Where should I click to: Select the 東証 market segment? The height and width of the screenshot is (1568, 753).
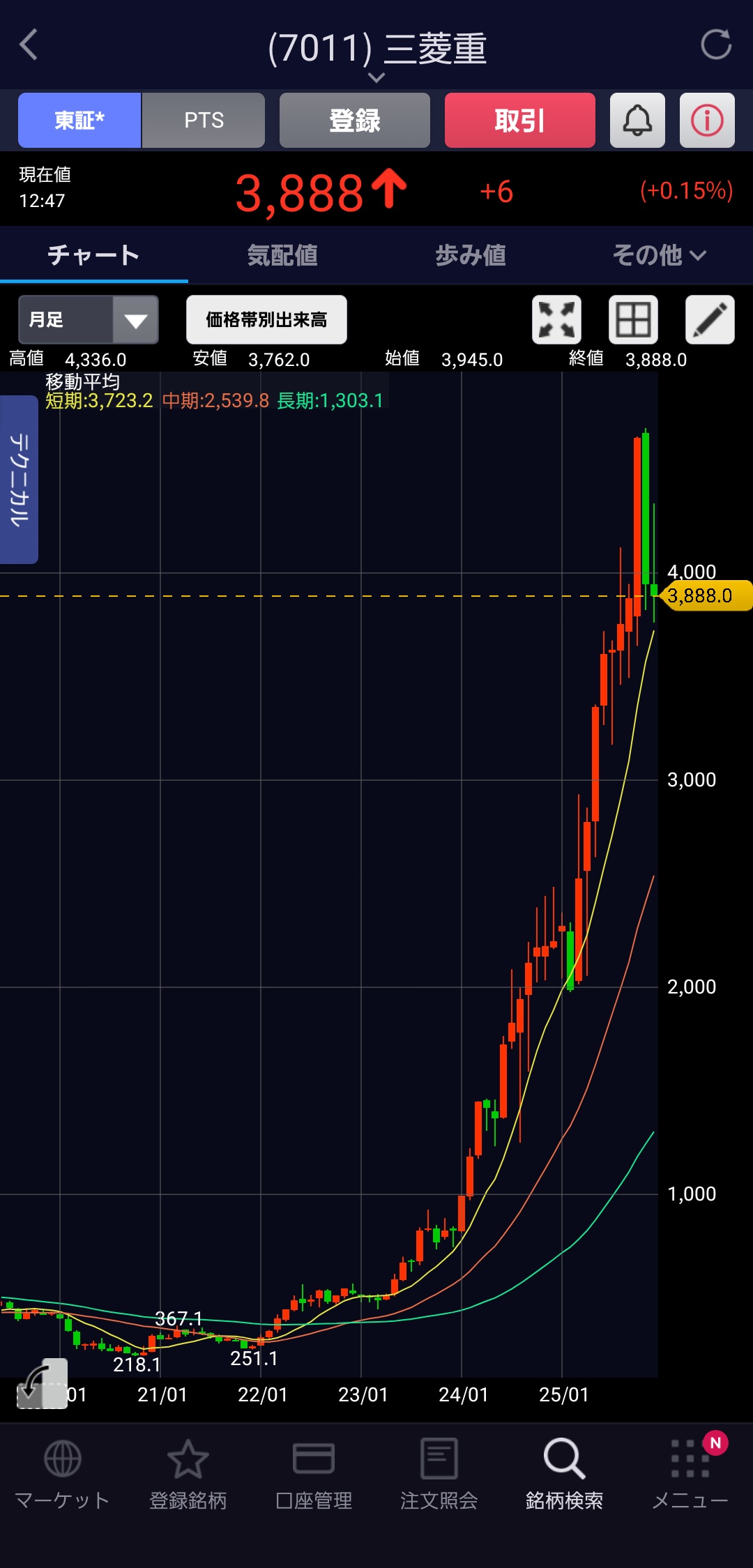79,120
